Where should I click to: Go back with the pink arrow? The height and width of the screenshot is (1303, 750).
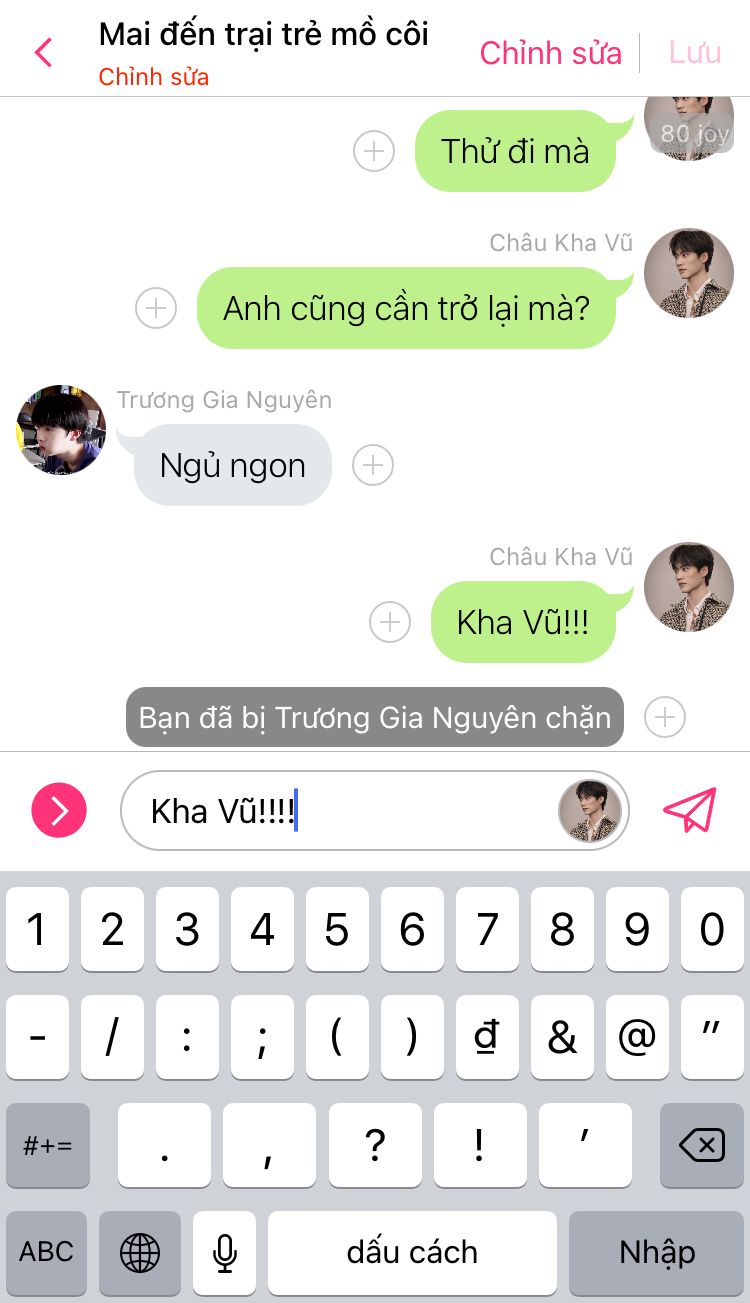[x=43, y=52]
